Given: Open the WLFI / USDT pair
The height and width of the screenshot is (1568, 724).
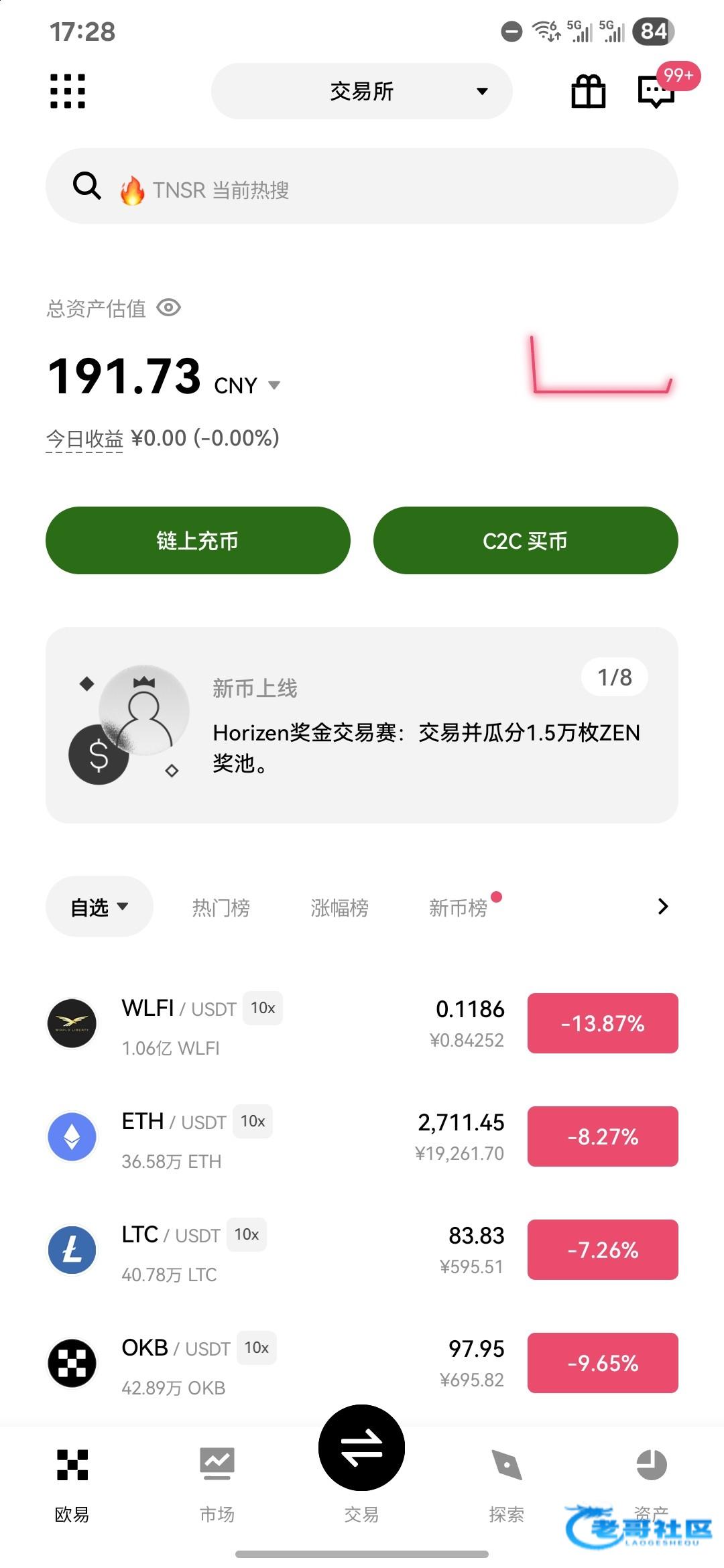Looking at the screenshot, I should 268,1023.
